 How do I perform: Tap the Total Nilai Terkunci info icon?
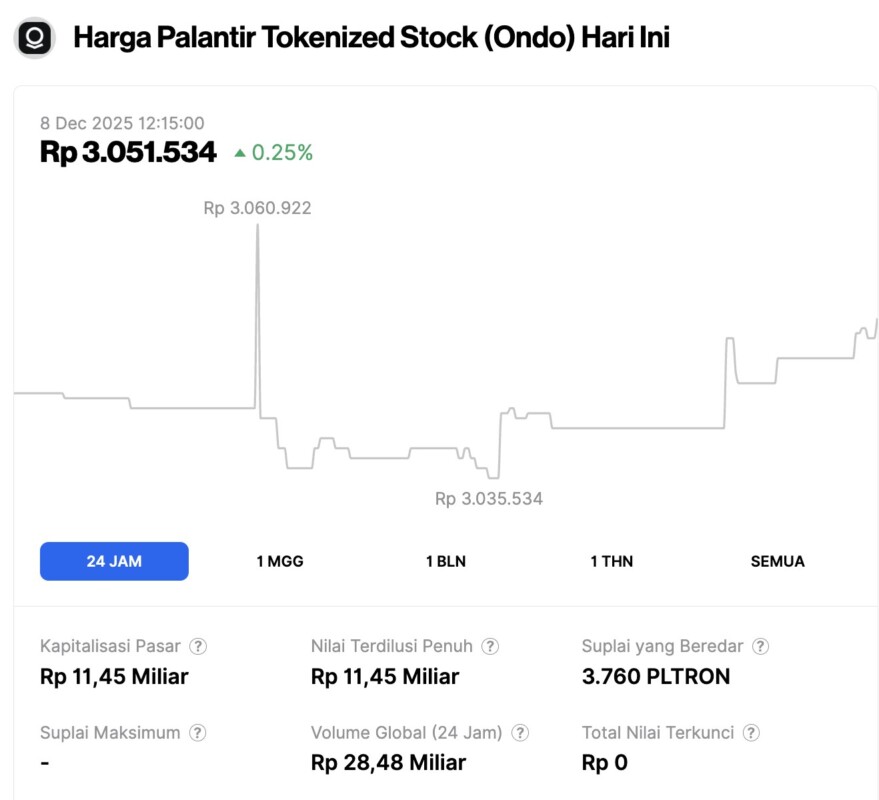point(751,733)
